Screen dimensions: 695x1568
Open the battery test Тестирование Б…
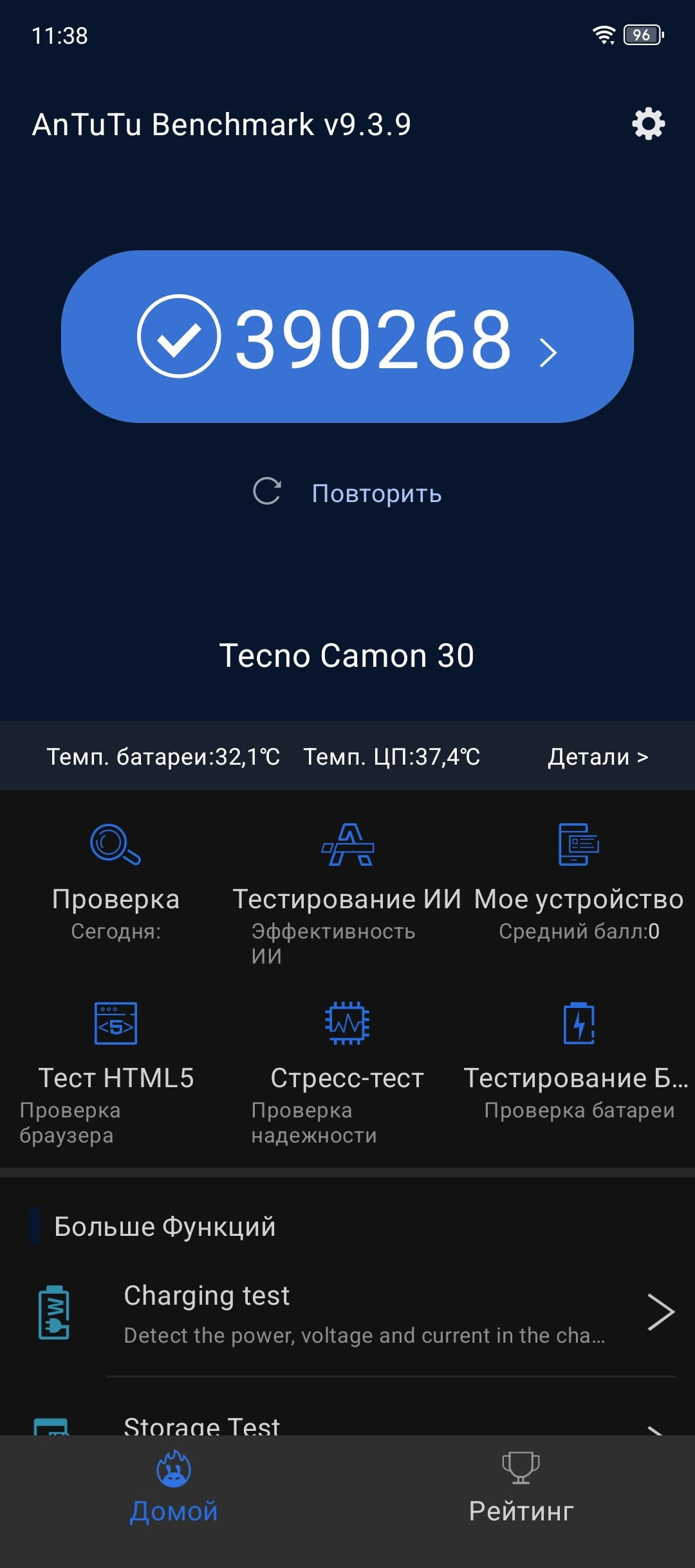[577, 1061]
